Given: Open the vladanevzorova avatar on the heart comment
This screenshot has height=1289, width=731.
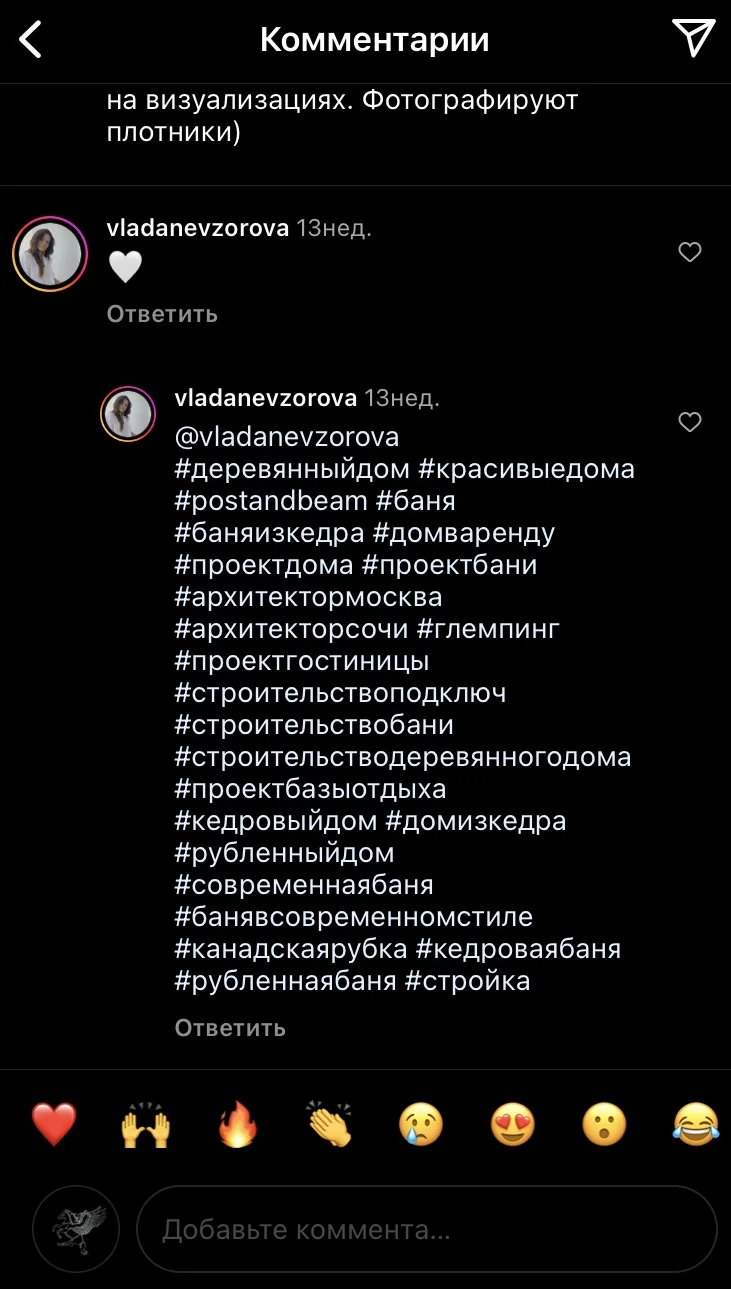Looking at the screenshot, I should pos(50,254).
